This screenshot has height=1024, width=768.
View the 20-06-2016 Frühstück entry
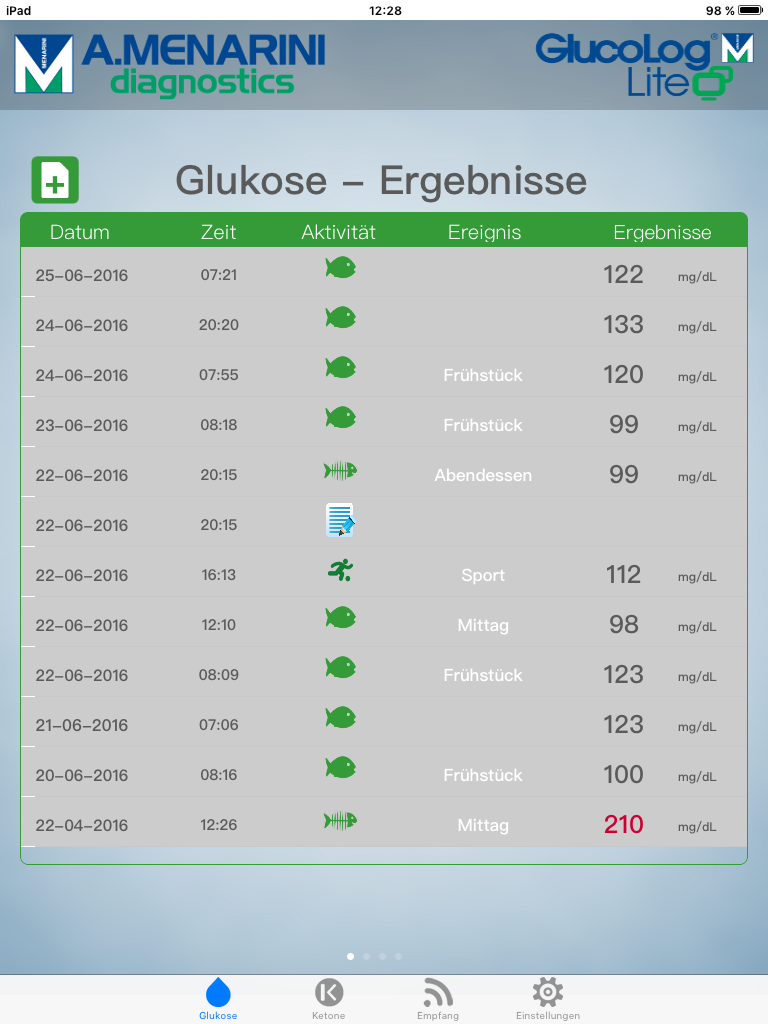[384, 774]
